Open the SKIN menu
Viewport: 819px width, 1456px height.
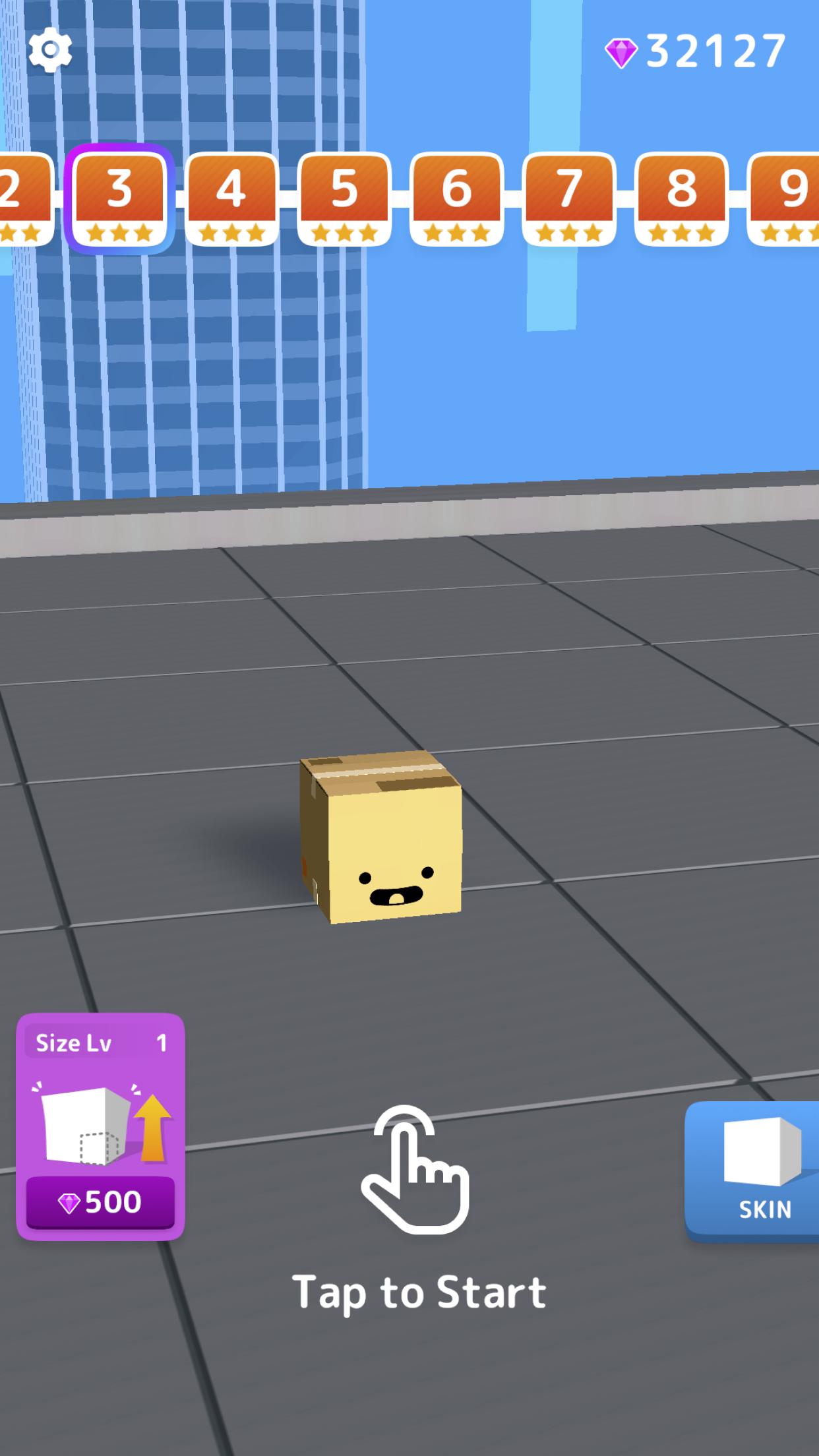(x=758, y=1171)
